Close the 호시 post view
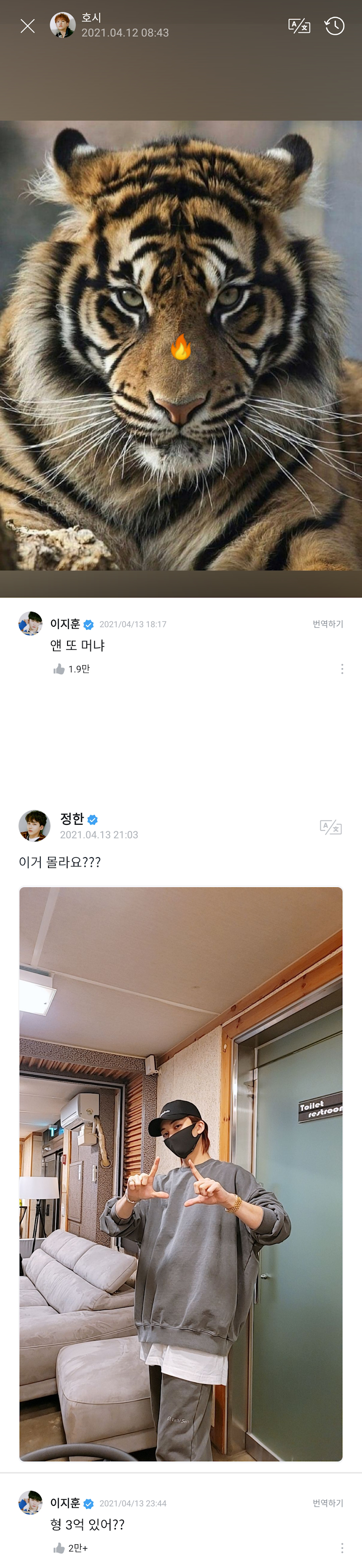 [28, 25]
